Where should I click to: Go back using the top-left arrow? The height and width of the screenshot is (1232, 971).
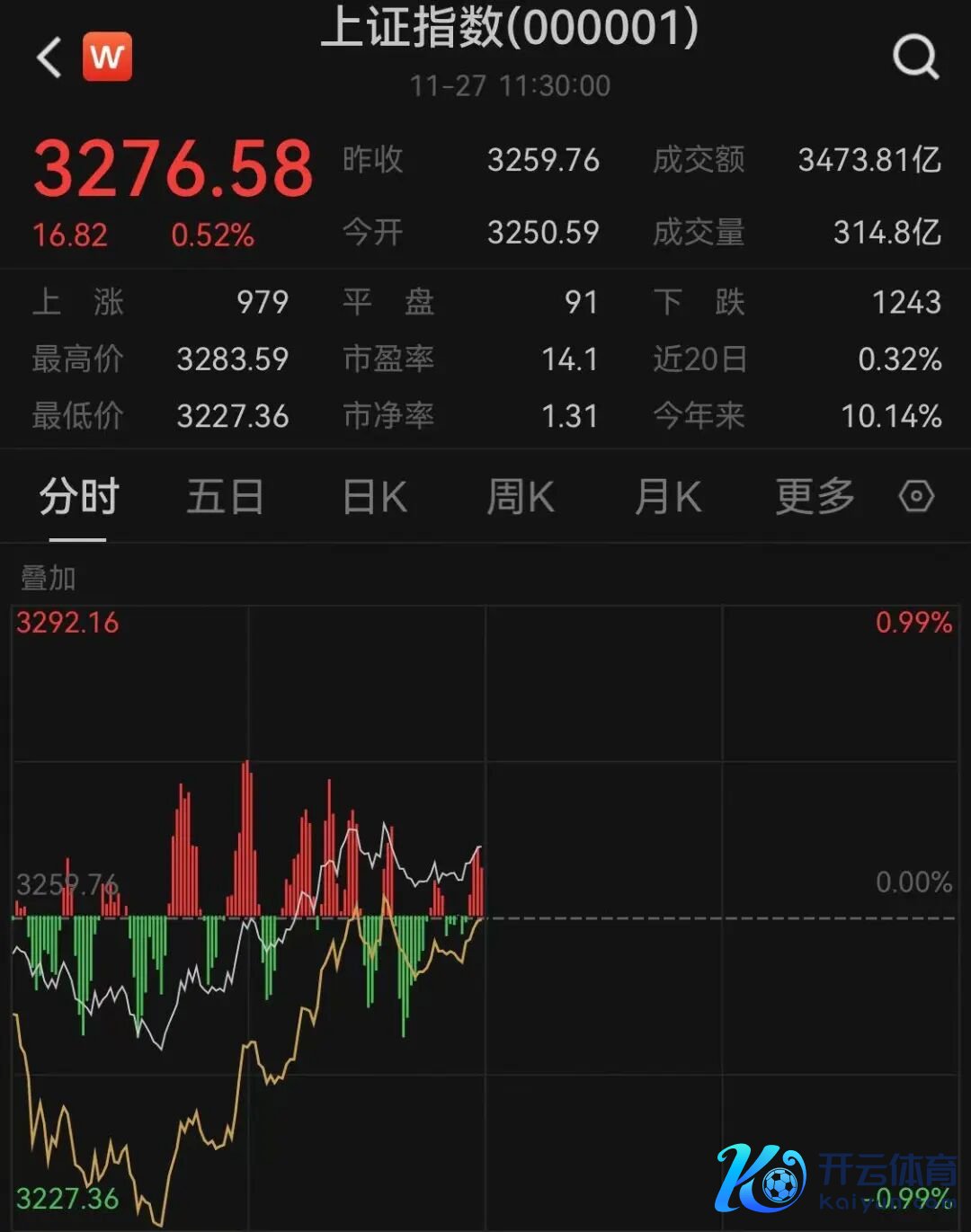(x=50, y=58)
